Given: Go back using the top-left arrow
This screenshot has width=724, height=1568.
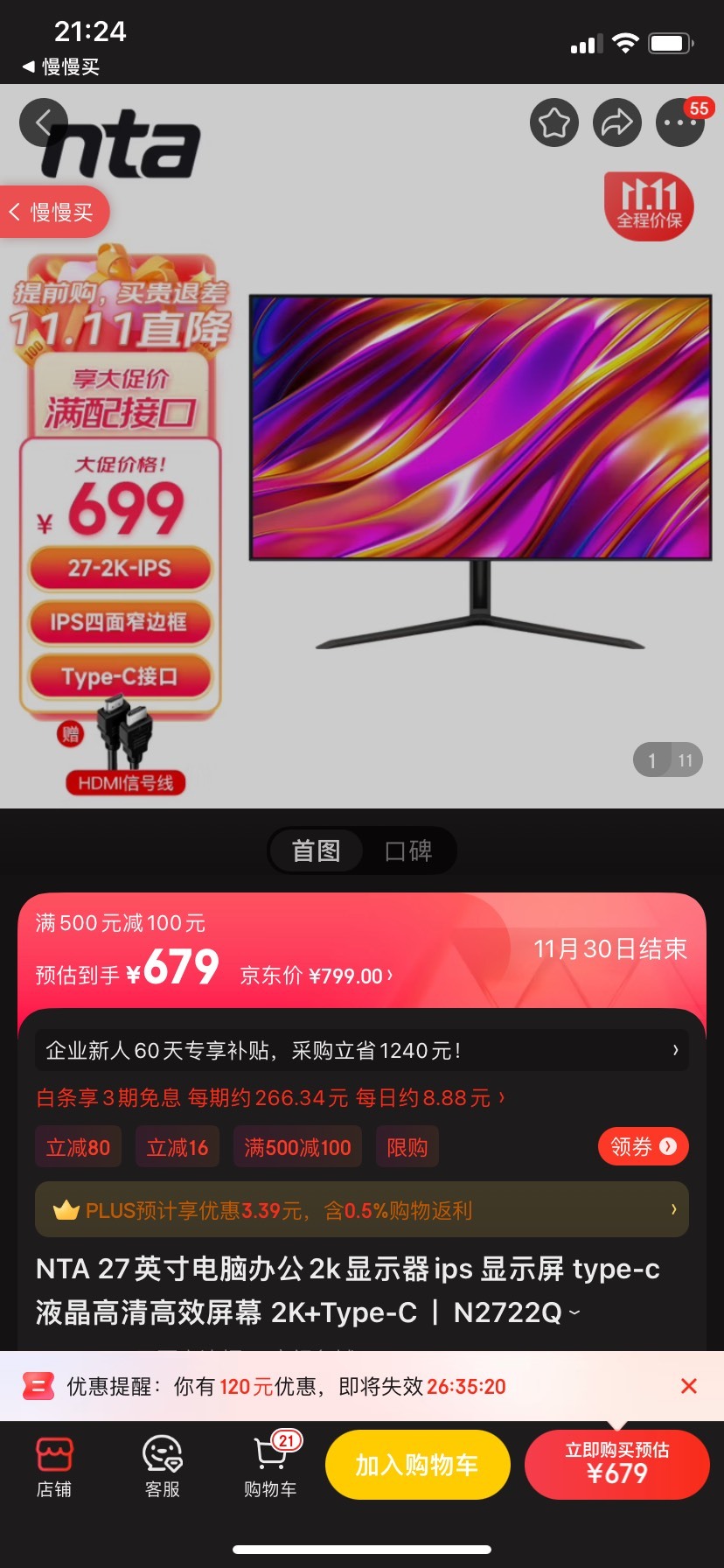Looking at the screenshot, I should (44, 123).
